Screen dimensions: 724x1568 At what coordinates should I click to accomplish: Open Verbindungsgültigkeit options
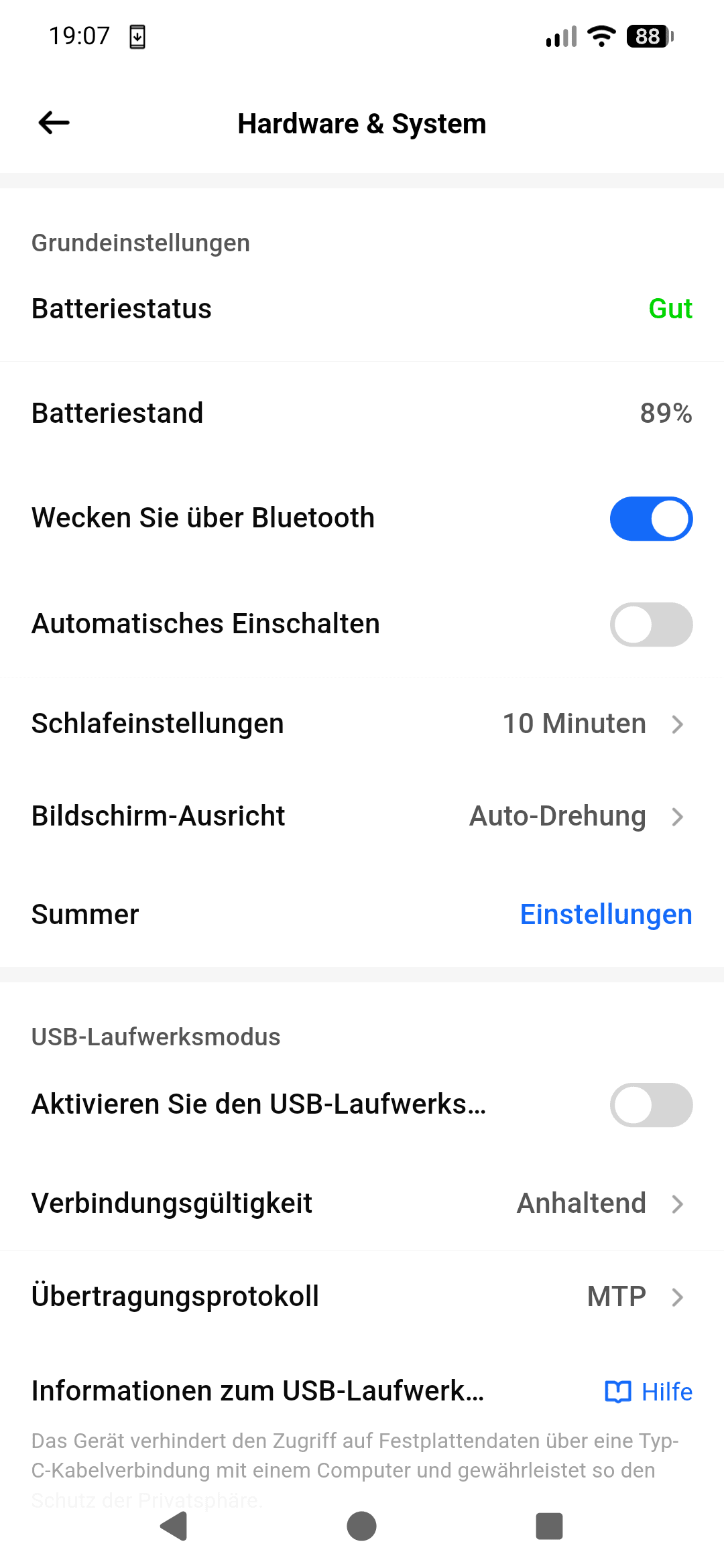(x=362, y=1203)
